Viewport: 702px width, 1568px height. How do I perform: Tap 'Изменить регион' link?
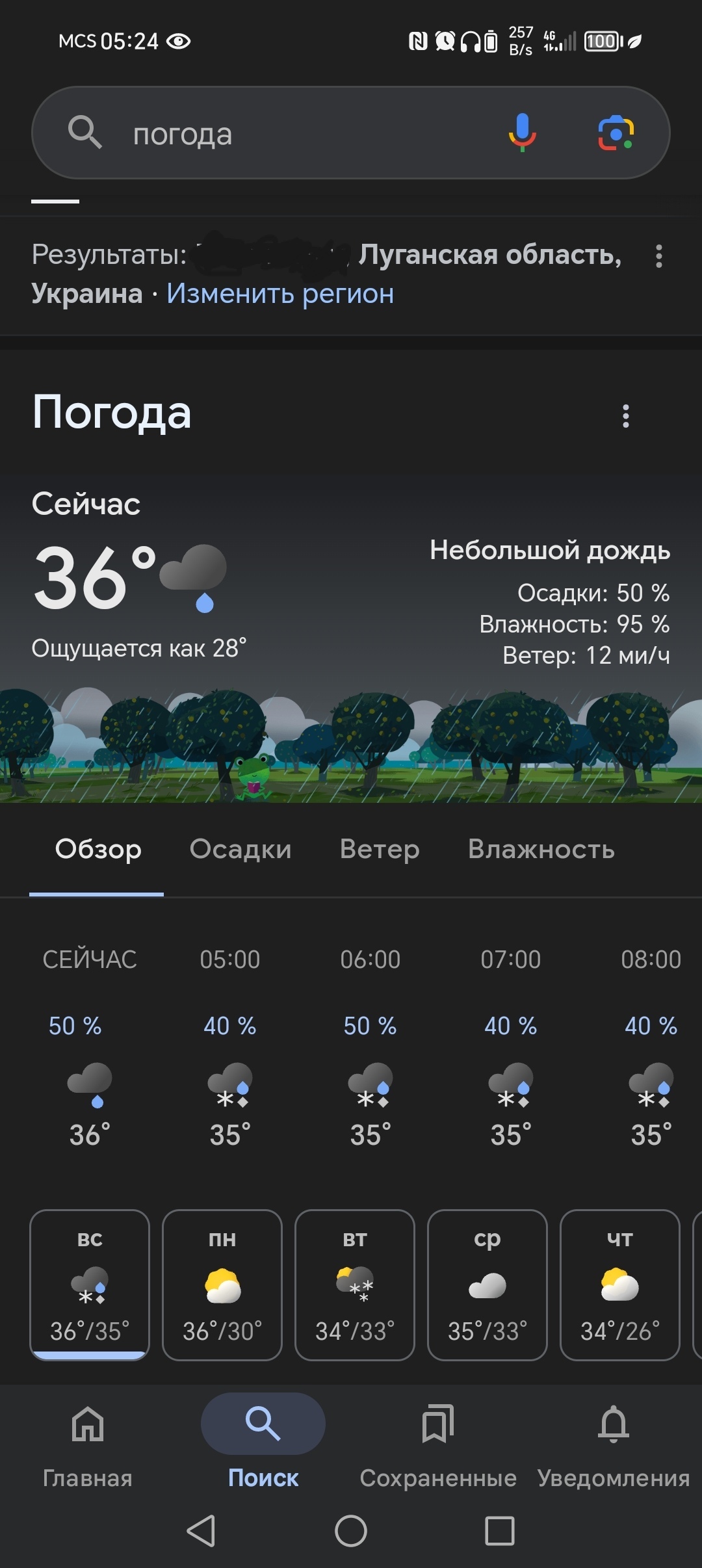click(280, 294)
